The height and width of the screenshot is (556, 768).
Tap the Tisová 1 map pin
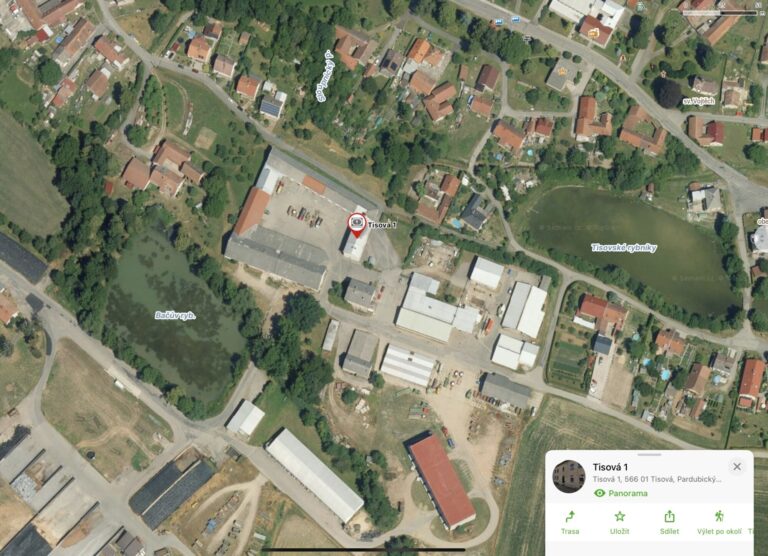coord(356,224)
